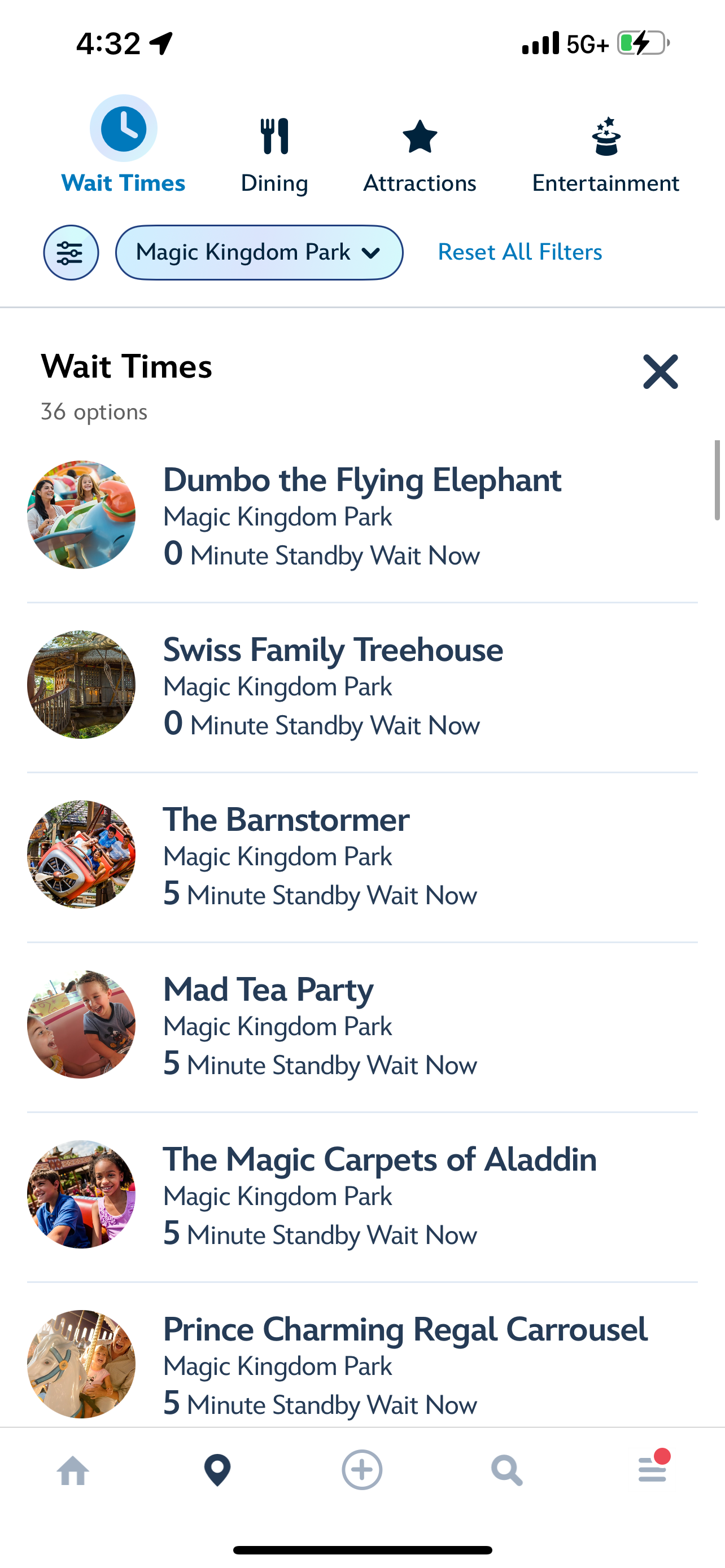This screenshot has width=725, height=1568.
Task: Expand the Magic Kingdom Park dropdown
Action: pyautogui.click(x=259, y=253)
